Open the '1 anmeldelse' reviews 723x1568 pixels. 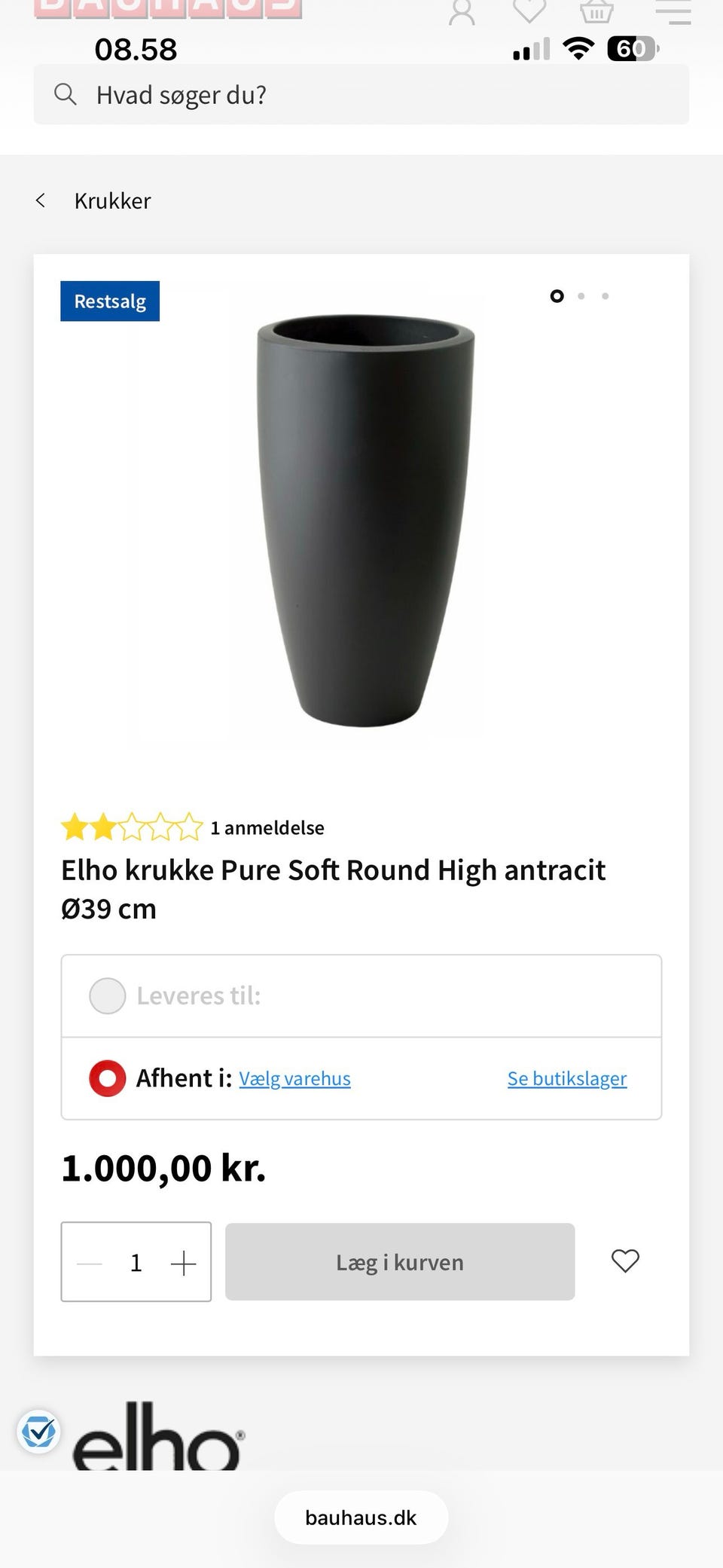(267, 828)
